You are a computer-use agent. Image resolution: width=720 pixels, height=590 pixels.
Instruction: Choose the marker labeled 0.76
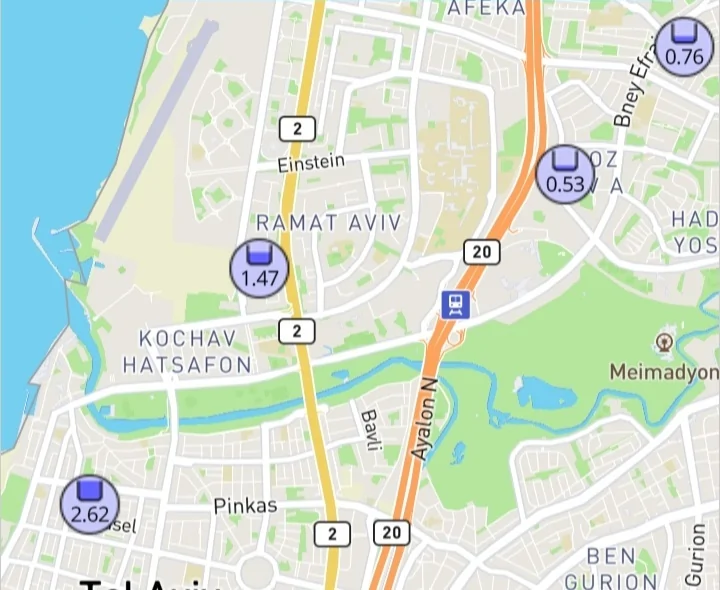pos(685,46)
